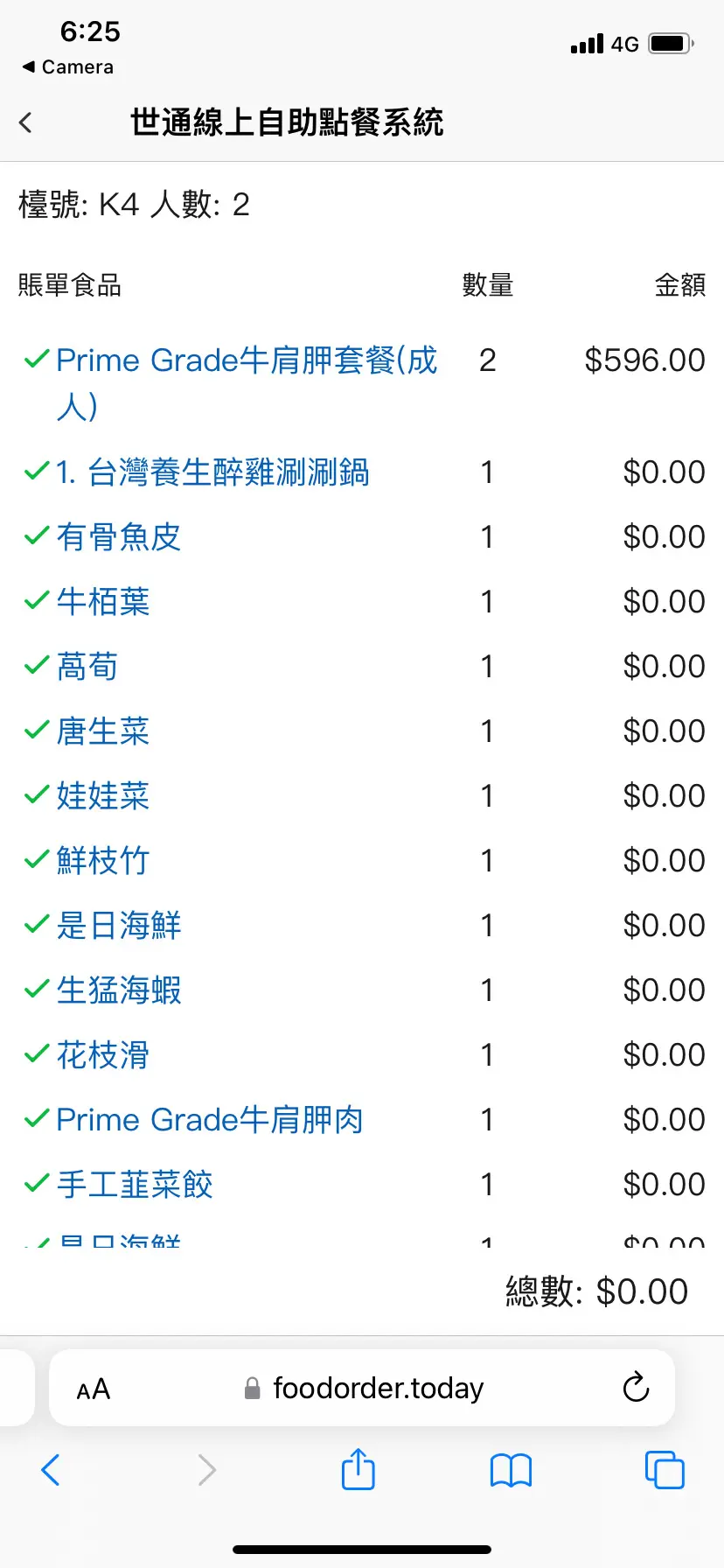This screenshot has height=1568, width=724.
Task: Open the Prime Grade牛肩胛肉 item
Action: click(210, 1120)
